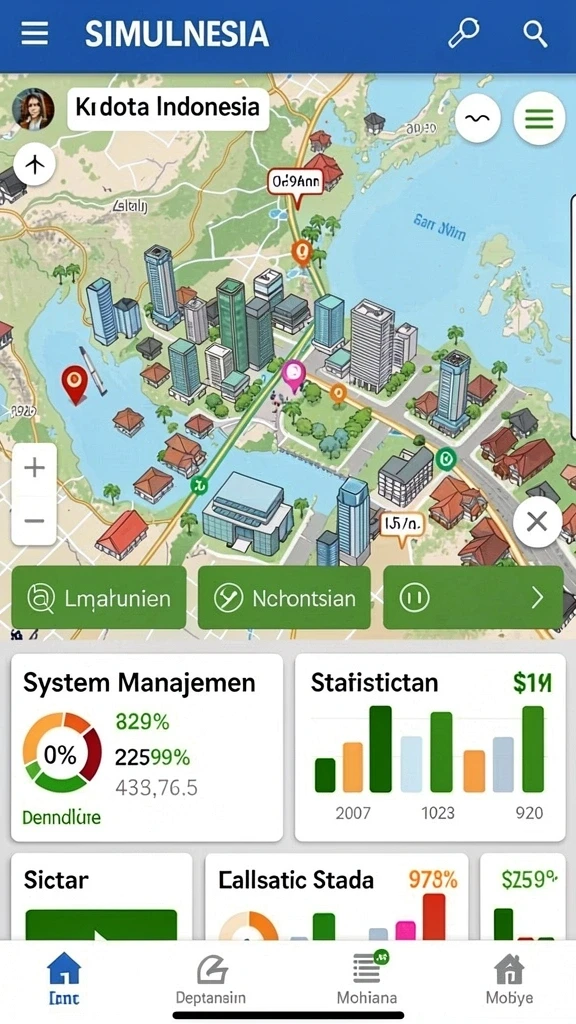Switch to the Mobye tab
The height and width of the screenshot is (1024, 576).
coord(509,980)
